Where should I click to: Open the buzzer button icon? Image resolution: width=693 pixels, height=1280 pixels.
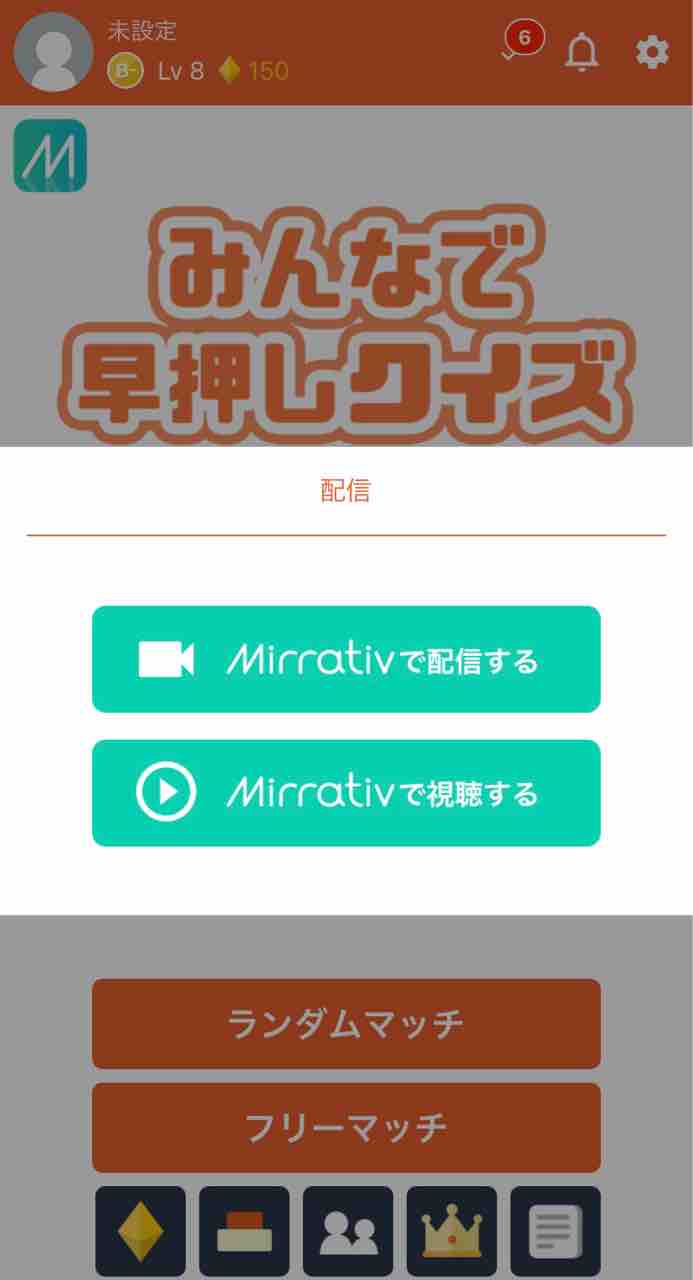pos(244,1232)
